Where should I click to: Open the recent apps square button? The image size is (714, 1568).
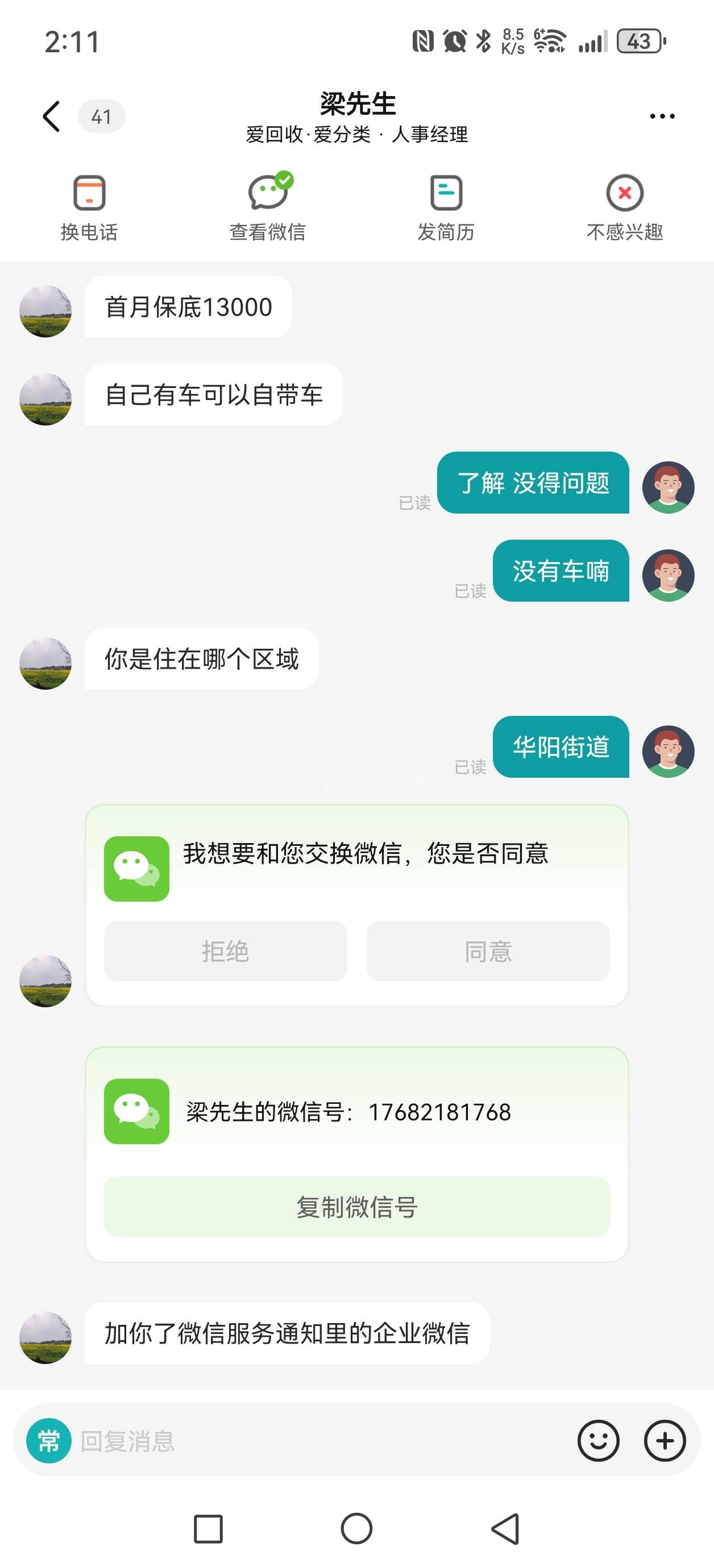pyautogui.click(x=207, y=1528)
